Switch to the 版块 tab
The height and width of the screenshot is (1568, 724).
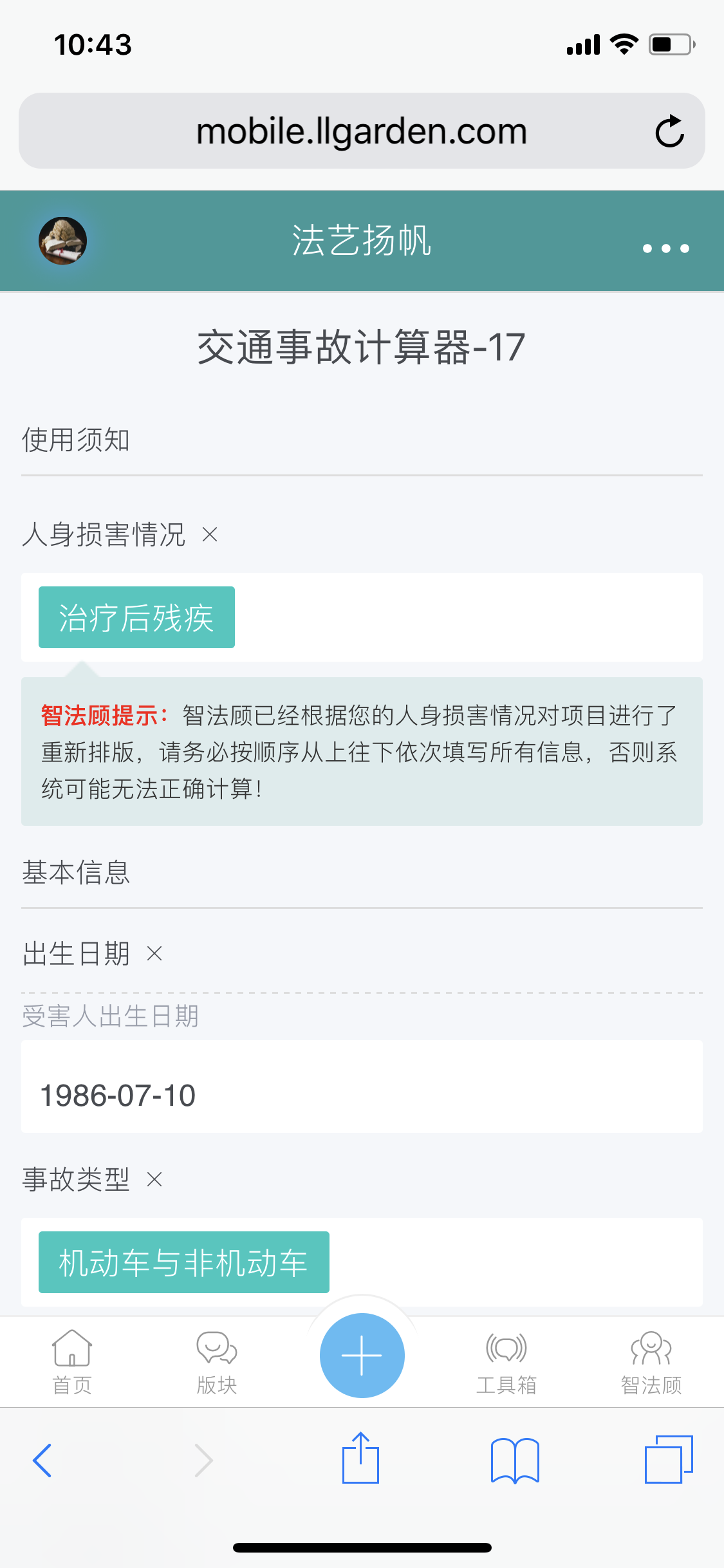pos(217,1362)
